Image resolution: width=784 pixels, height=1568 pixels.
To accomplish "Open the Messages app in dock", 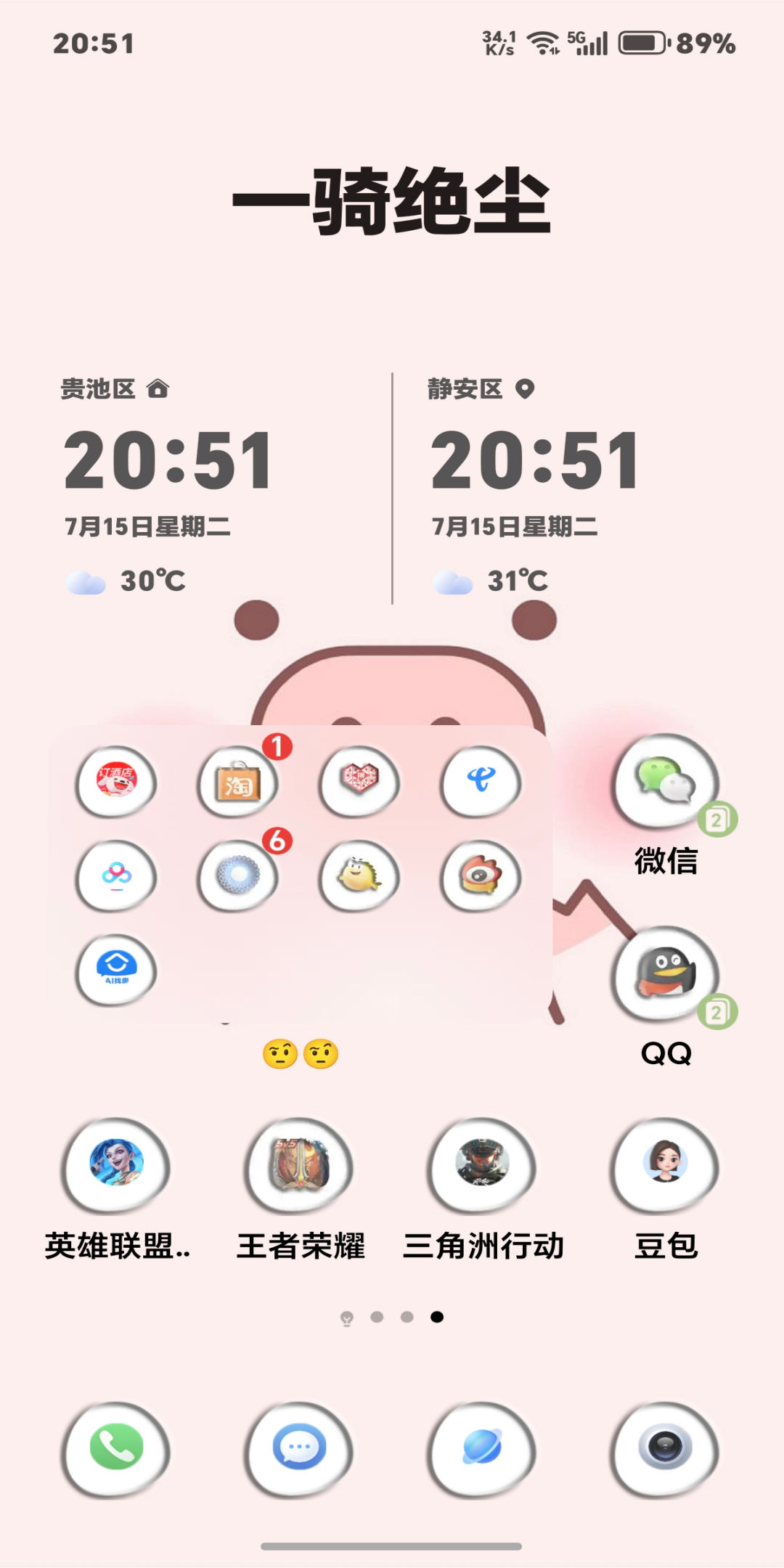I will [x=300, y=1449].
